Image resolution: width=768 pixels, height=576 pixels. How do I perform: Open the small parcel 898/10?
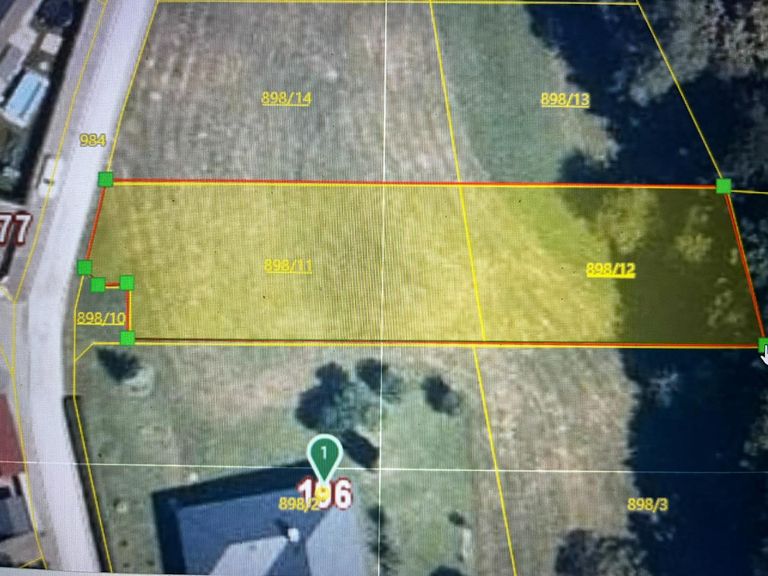(101, 318)
